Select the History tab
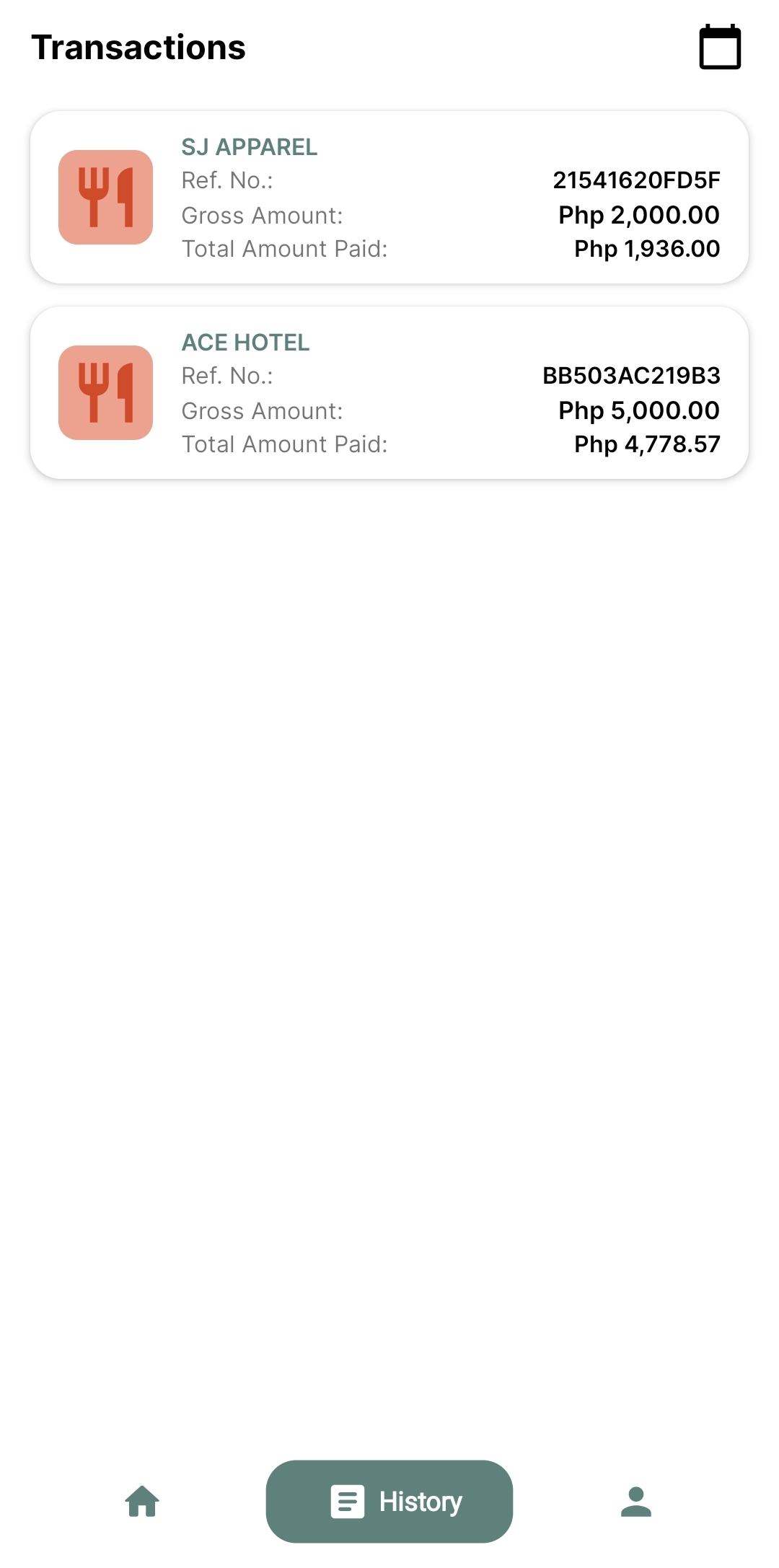Image resolution: width=779 pixels, height=1568 pixels. [389, 1502]
